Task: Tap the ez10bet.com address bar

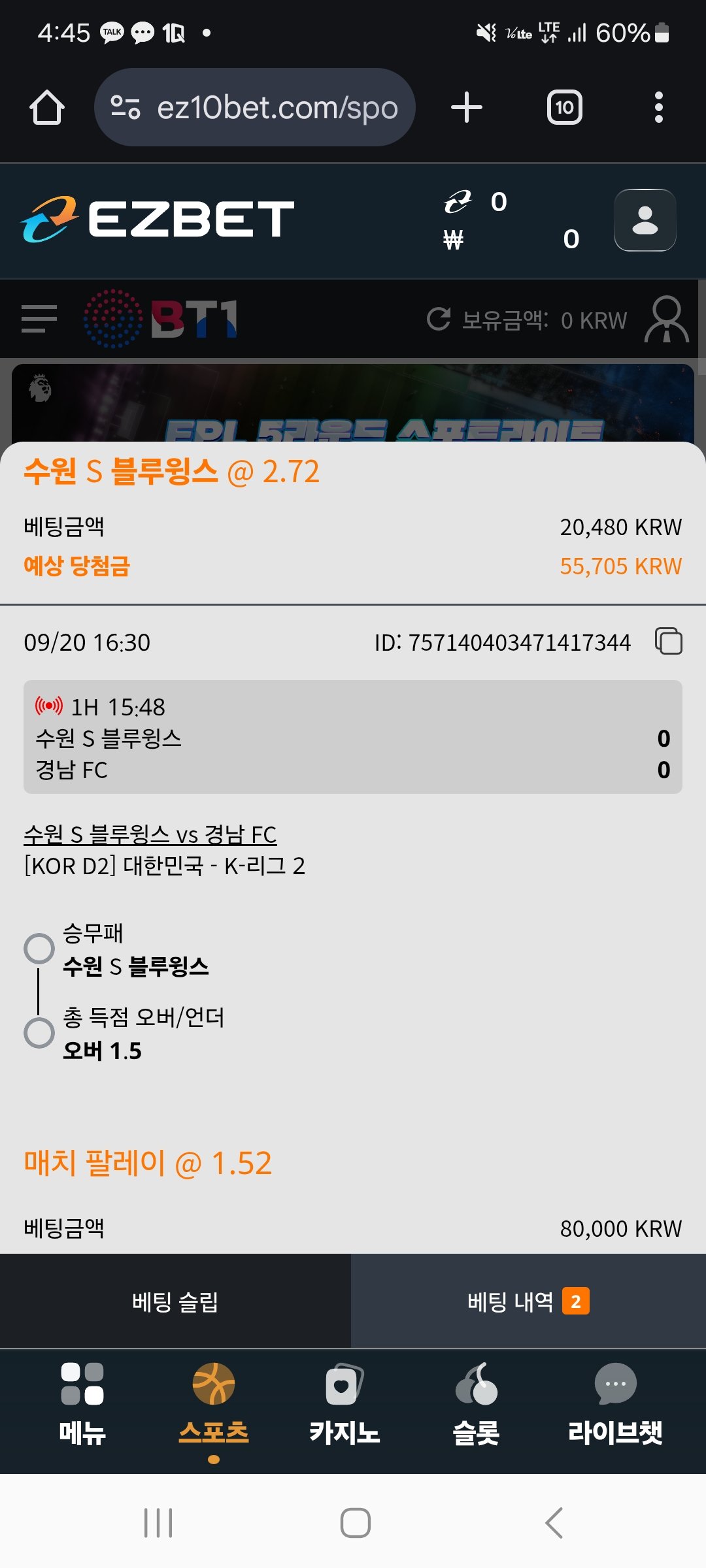Action: click(x=255, y=107)
